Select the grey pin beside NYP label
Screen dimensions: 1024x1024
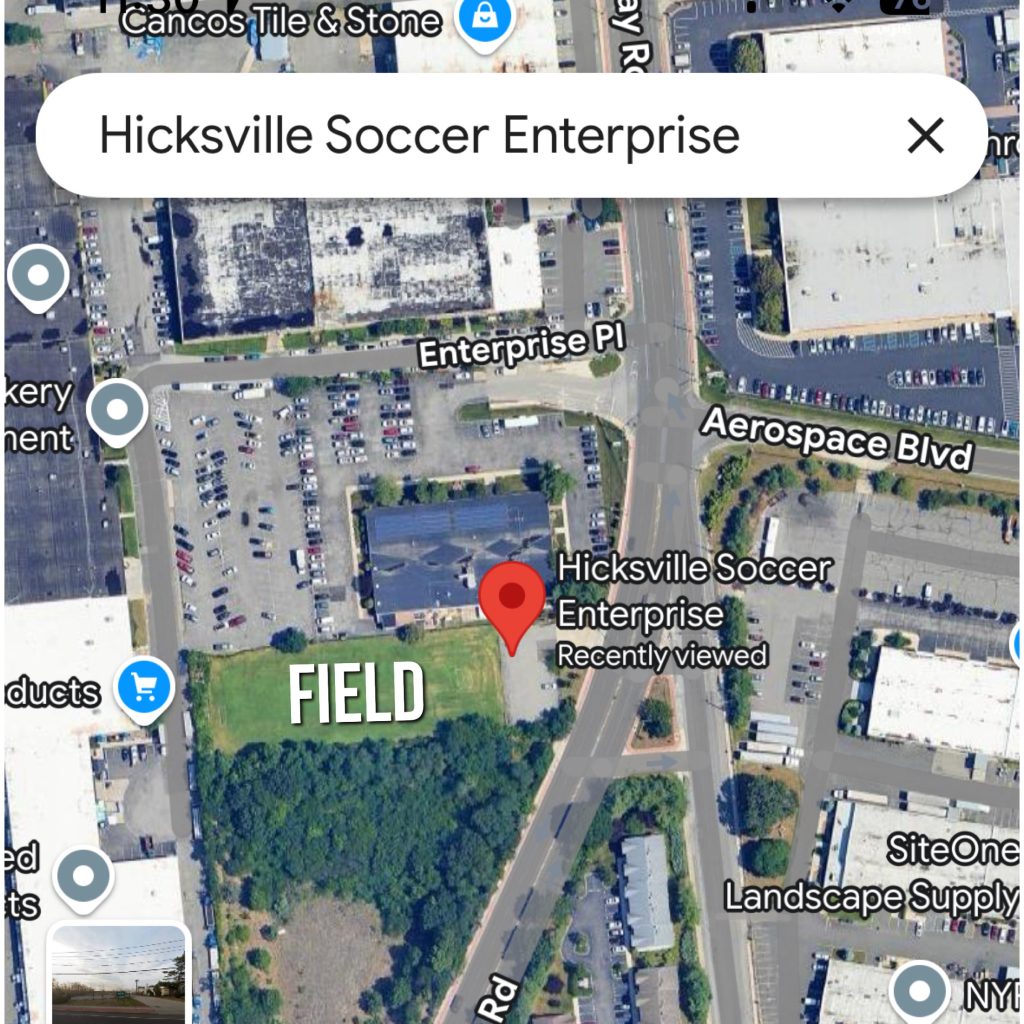pyautogui.click(x=918, y=990)
